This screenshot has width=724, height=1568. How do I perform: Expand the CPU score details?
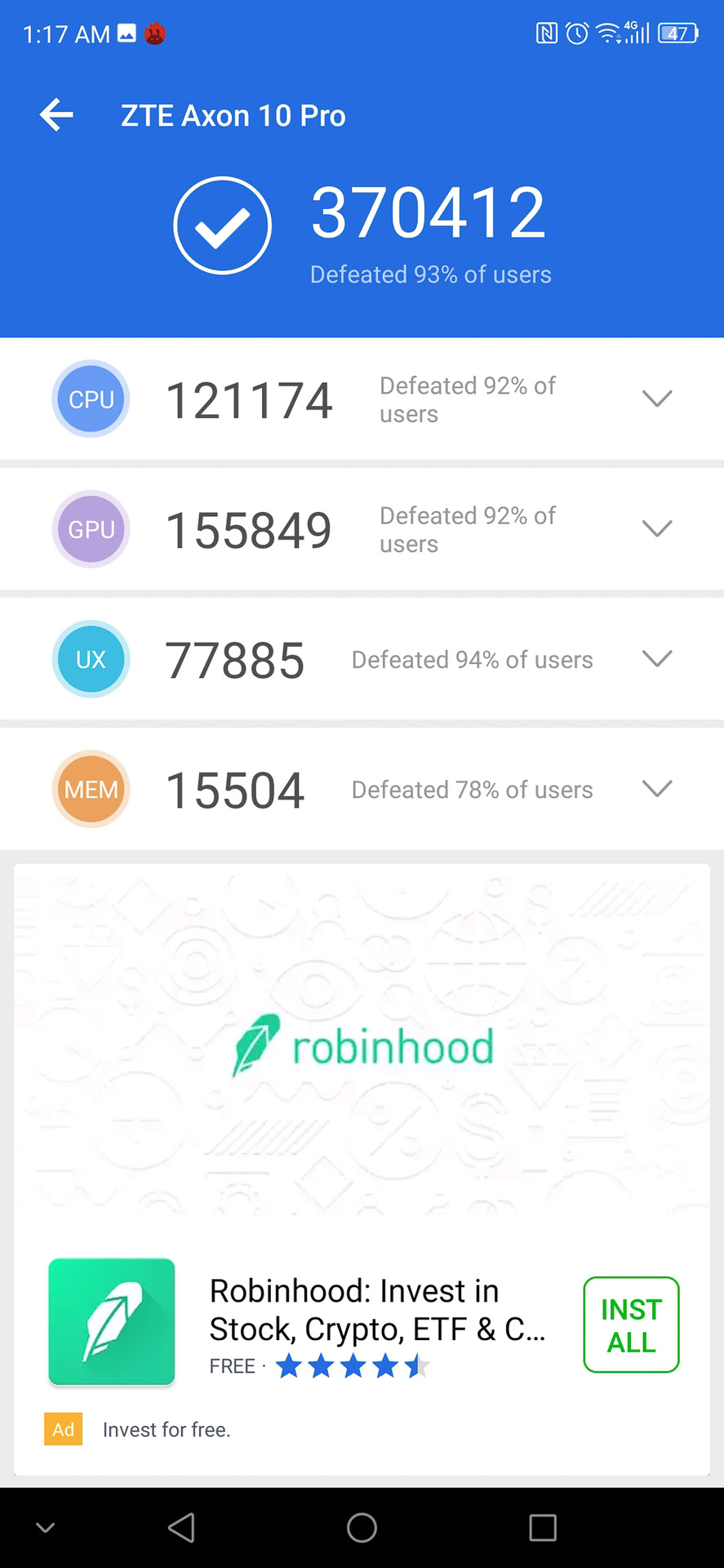point(656,399)
